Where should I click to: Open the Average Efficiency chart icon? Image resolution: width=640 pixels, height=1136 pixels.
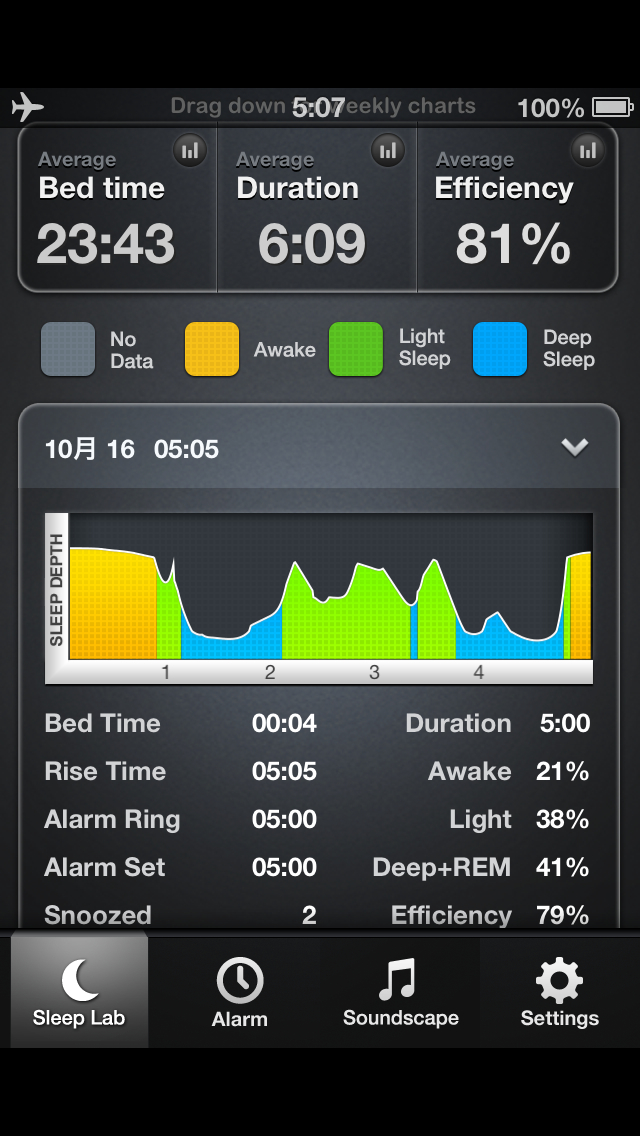point(588,151)
